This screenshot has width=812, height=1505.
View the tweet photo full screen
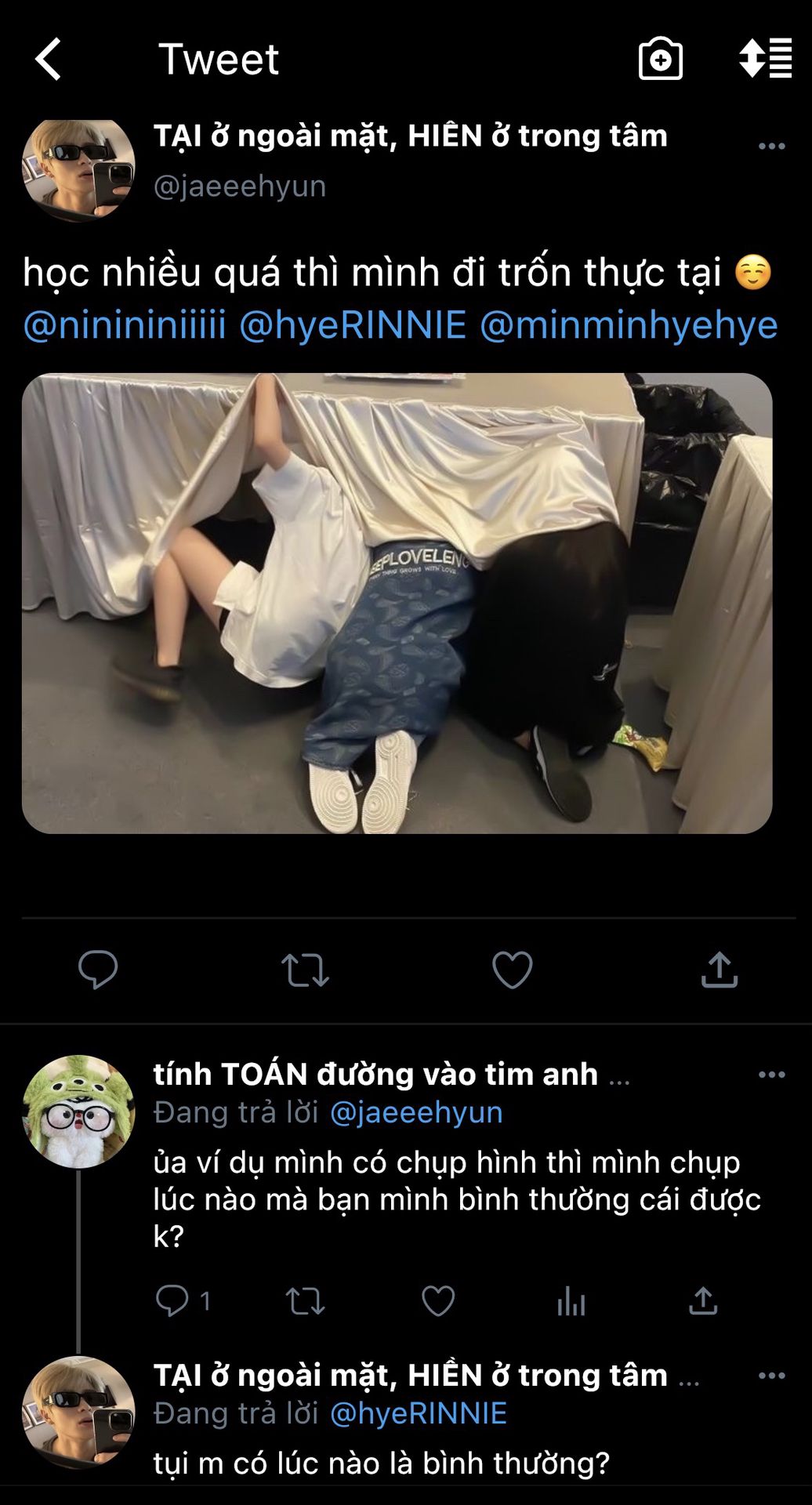[397, 603]
